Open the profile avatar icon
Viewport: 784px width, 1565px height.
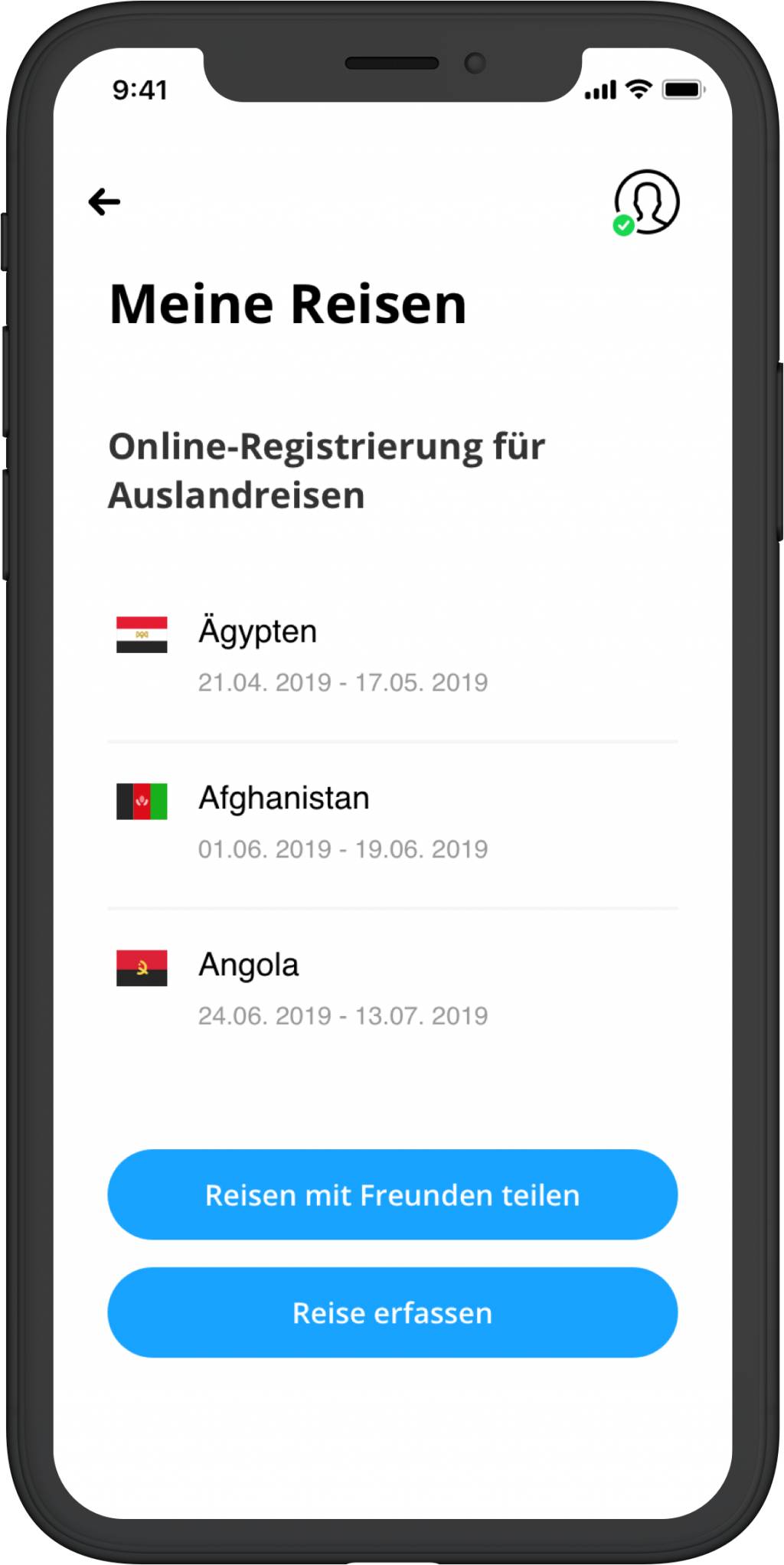coord(647,201)
